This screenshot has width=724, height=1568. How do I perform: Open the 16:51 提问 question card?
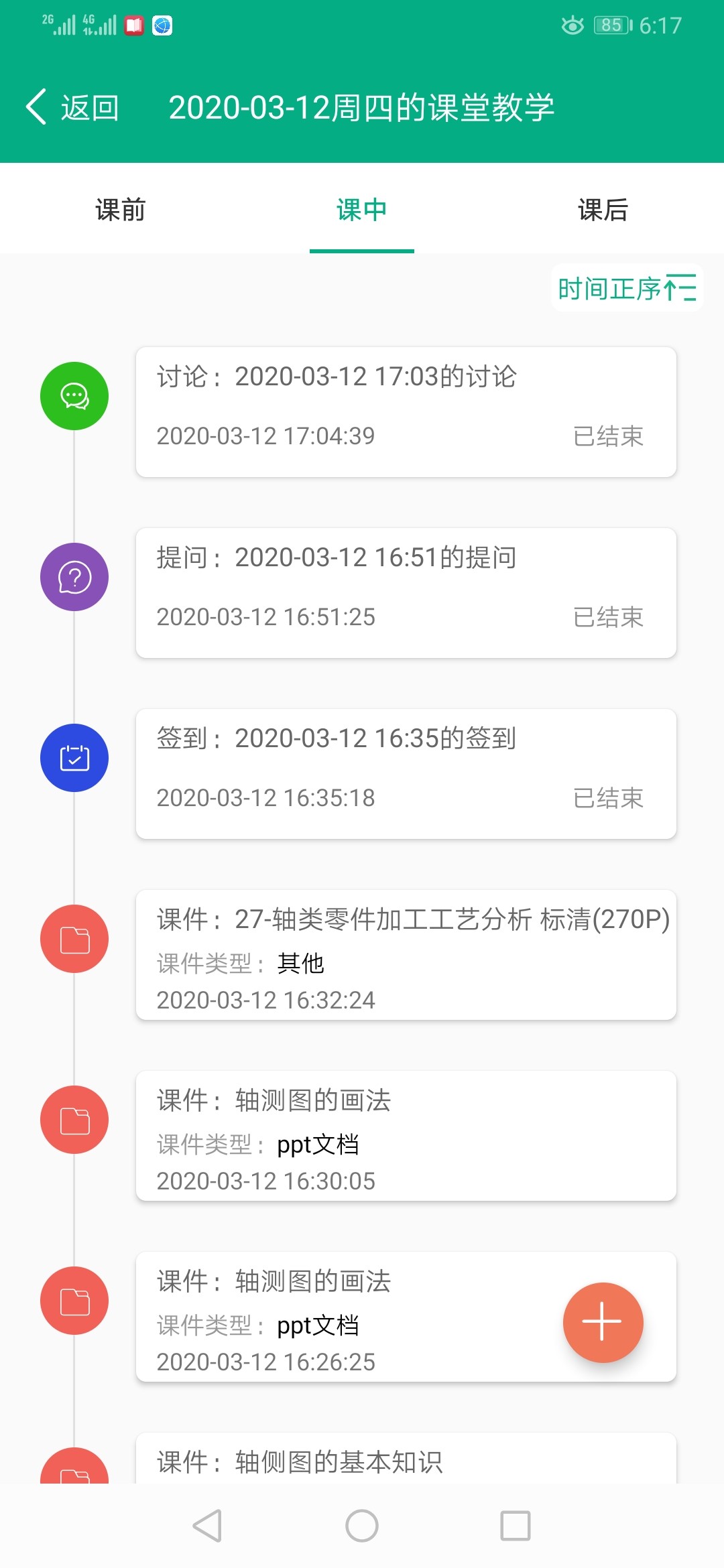pos(406,592)
